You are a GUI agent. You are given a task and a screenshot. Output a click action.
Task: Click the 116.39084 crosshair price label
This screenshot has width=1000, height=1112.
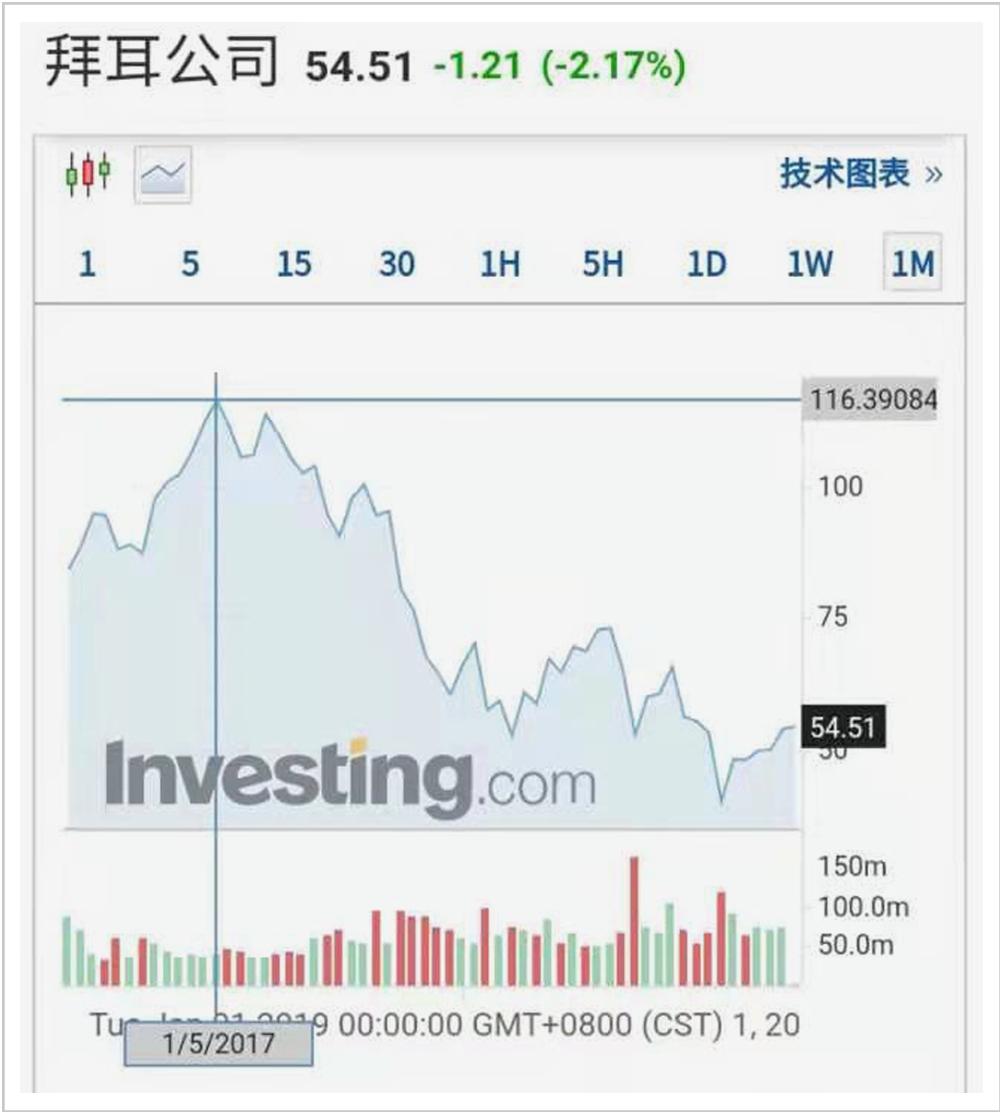(x=873, y=398)
